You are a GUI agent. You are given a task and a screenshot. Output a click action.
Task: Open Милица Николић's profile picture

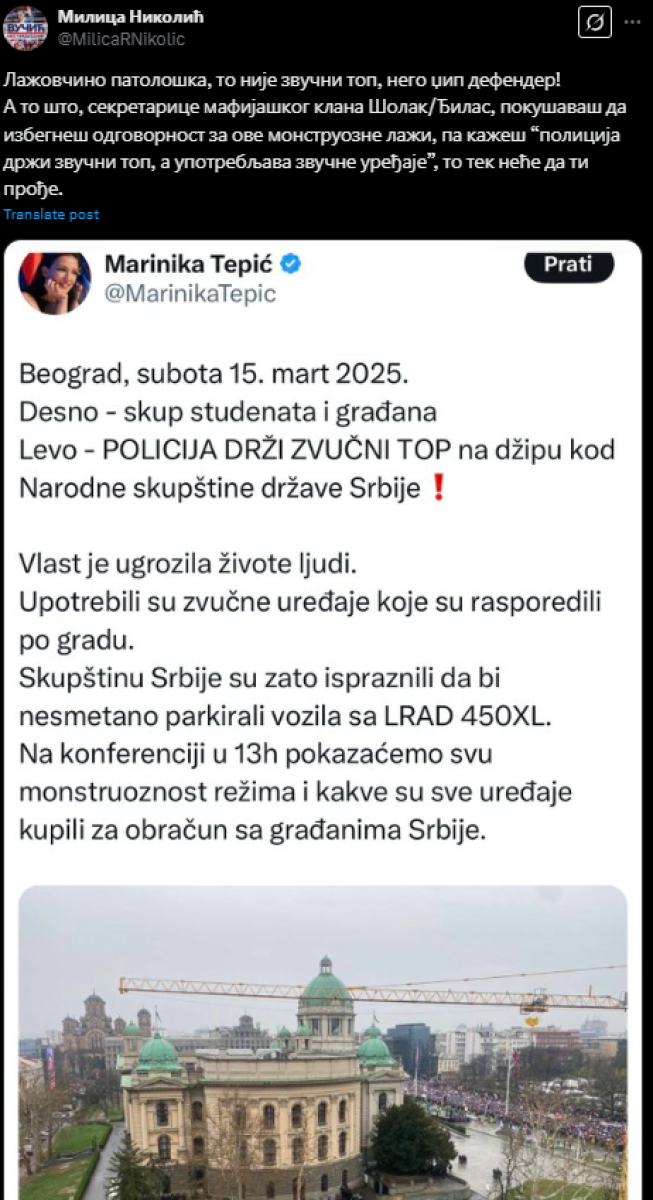pos(25,28)
